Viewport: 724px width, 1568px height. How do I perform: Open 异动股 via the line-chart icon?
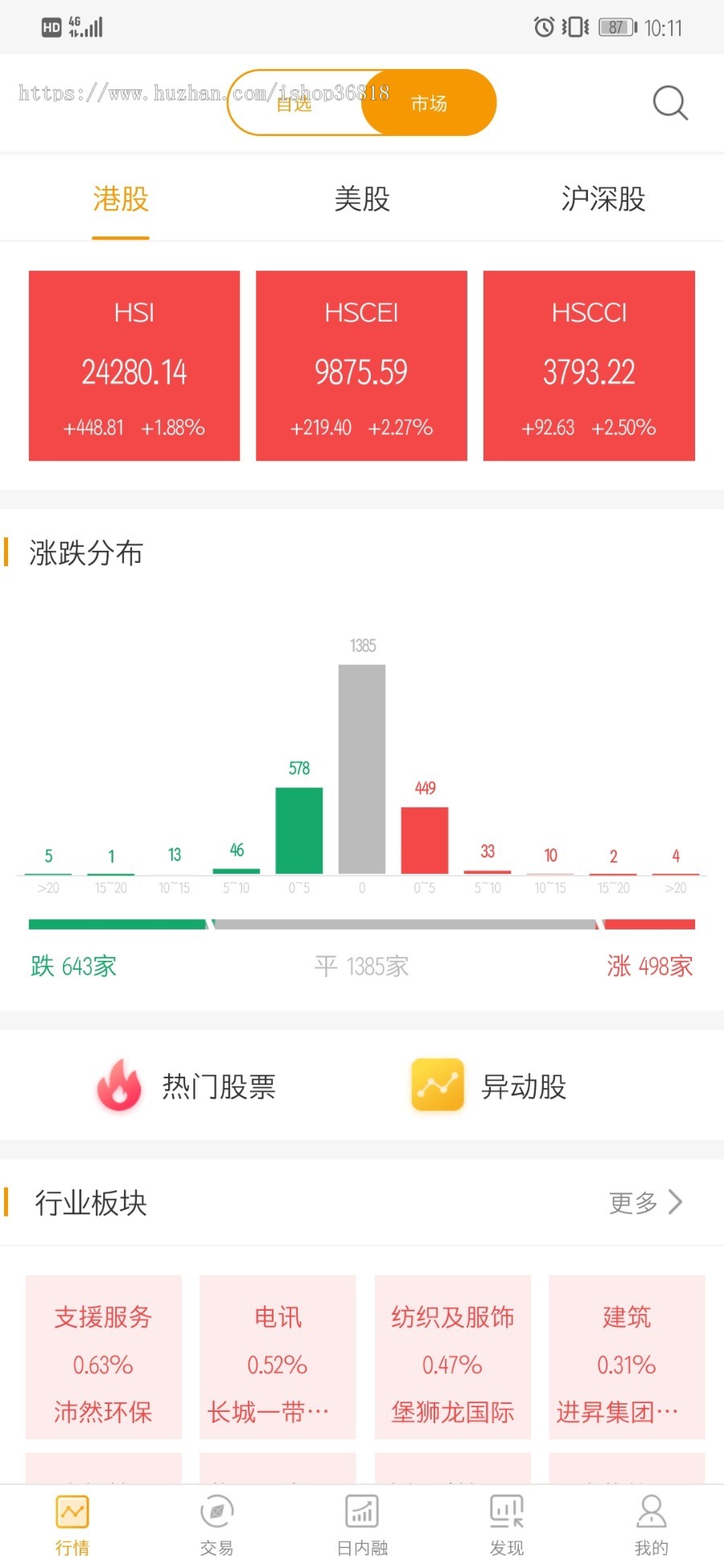[x=435, y=1085]
